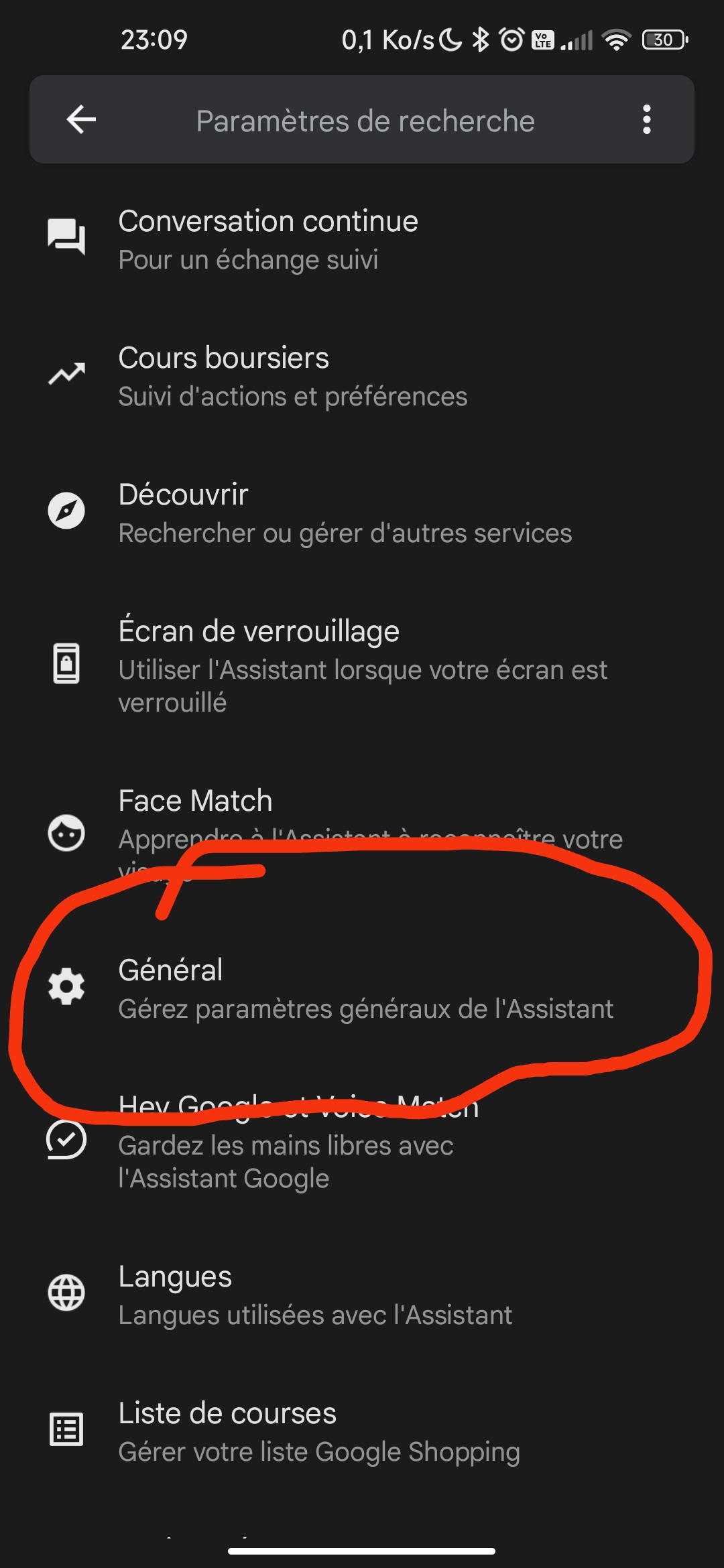This screenshot has width=724, height=1568.
Task: Select the Découvrir row
Action: tap(362, 513)
